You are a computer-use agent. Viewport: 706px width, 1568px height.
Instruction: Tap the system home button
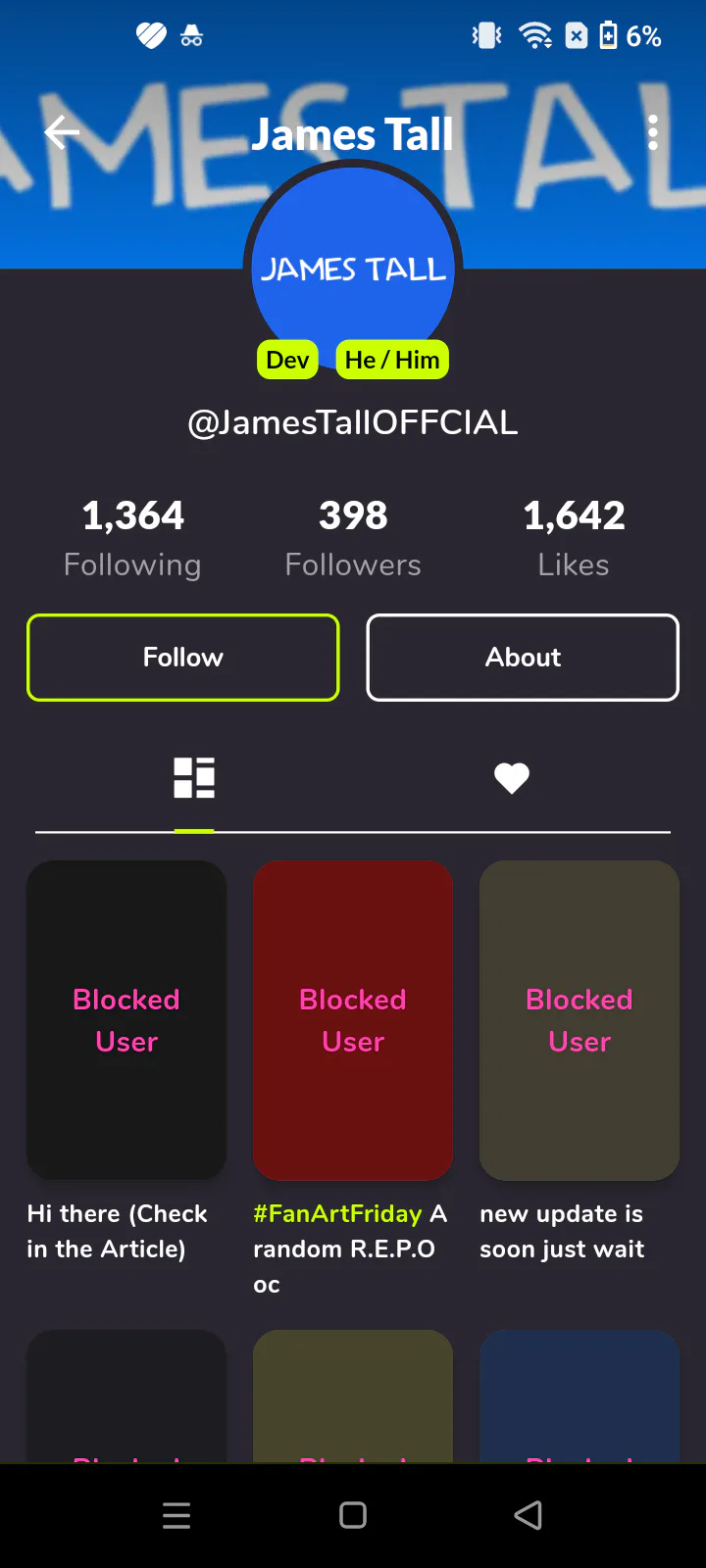tap(353, 1515)
